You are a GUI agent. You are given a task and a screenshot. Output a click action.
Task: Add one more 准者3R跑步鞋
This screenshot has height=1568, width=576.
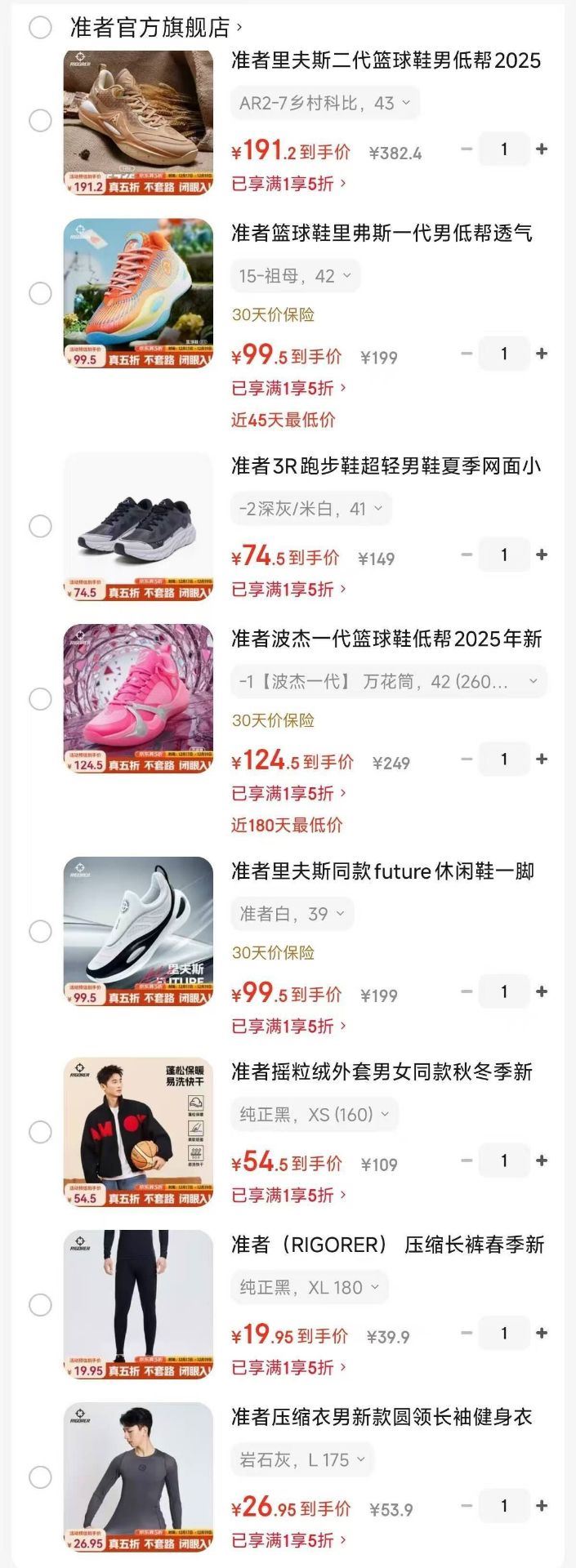coord(541,555)
